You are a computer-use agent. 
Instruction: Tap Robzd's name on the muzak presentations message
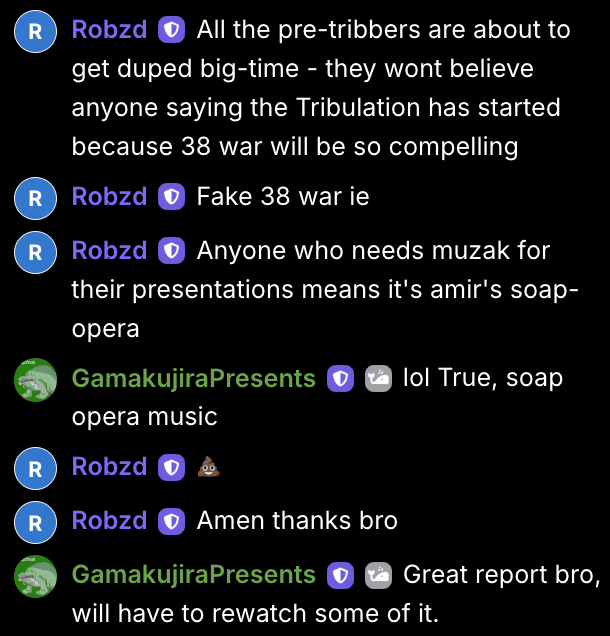[x=109, y=250]
